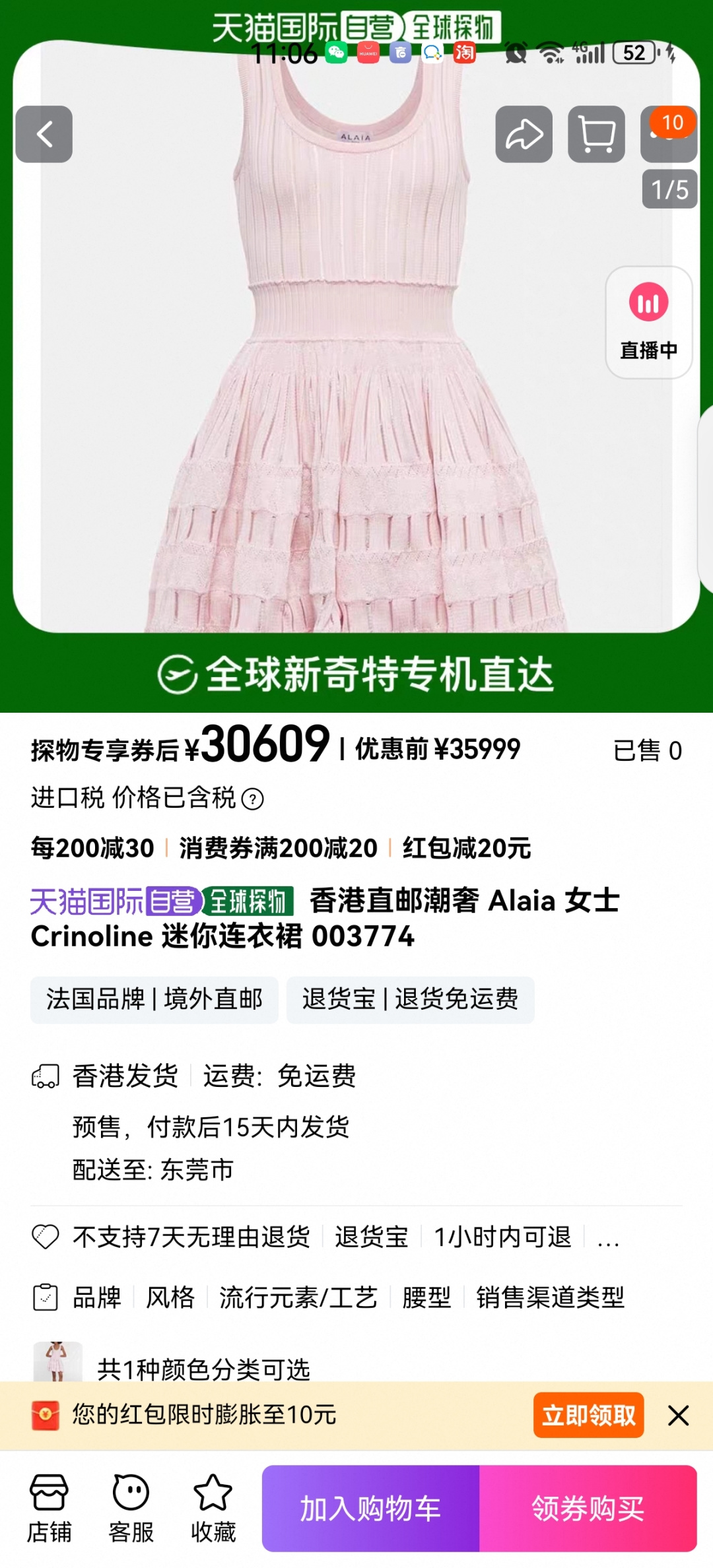Screen dimensions: 713x1568
Task: Go back using the back arrow
Action: [44, 134]
